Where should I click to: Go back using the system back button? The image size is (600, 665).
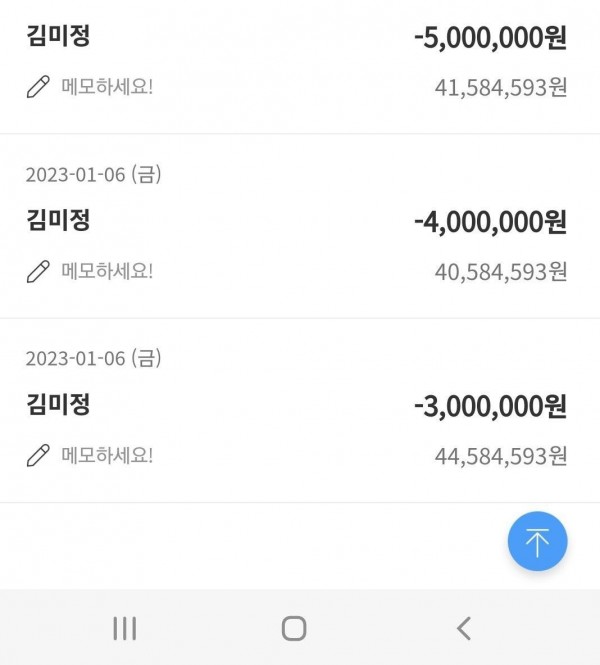point(463,628)
